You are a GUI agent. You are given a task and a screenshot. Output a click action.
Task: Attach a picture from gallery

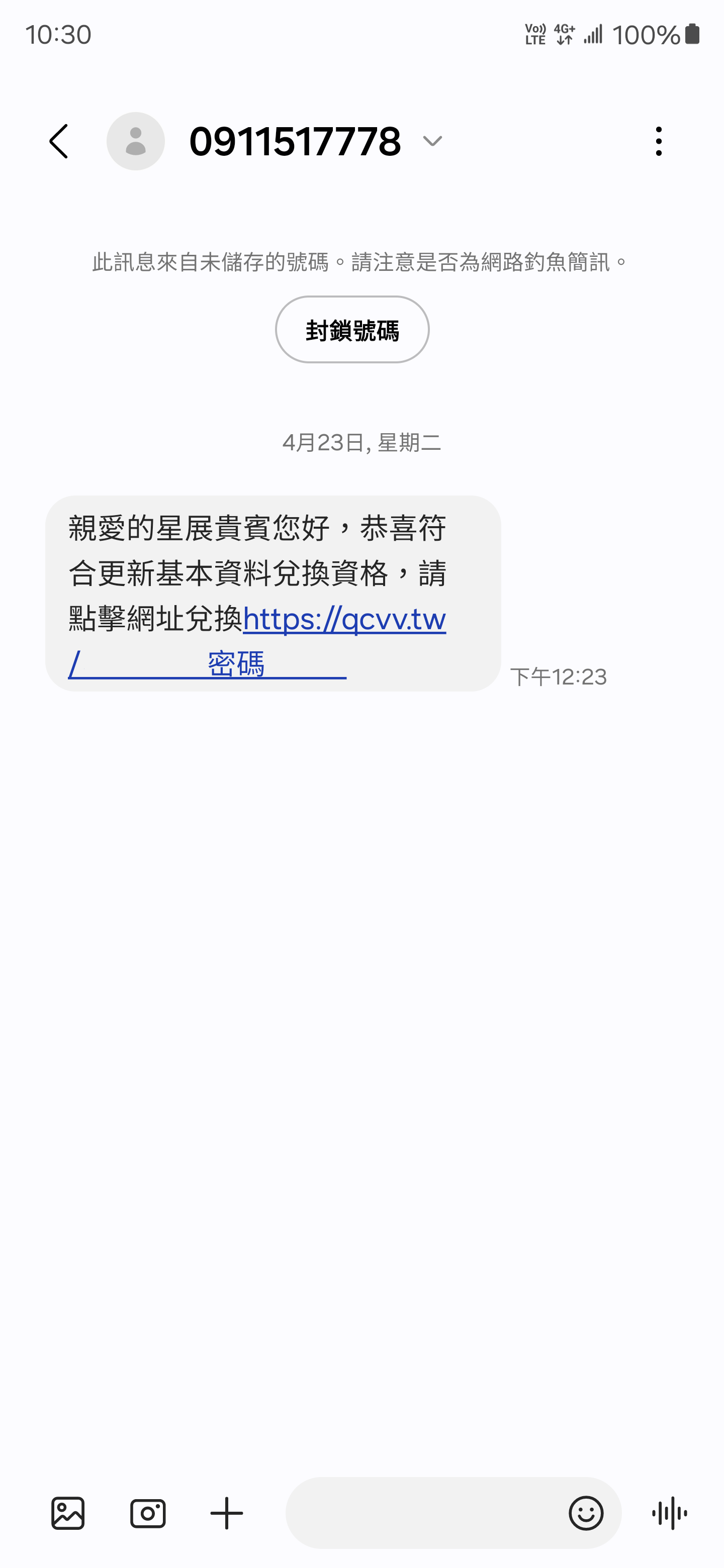67,1513
